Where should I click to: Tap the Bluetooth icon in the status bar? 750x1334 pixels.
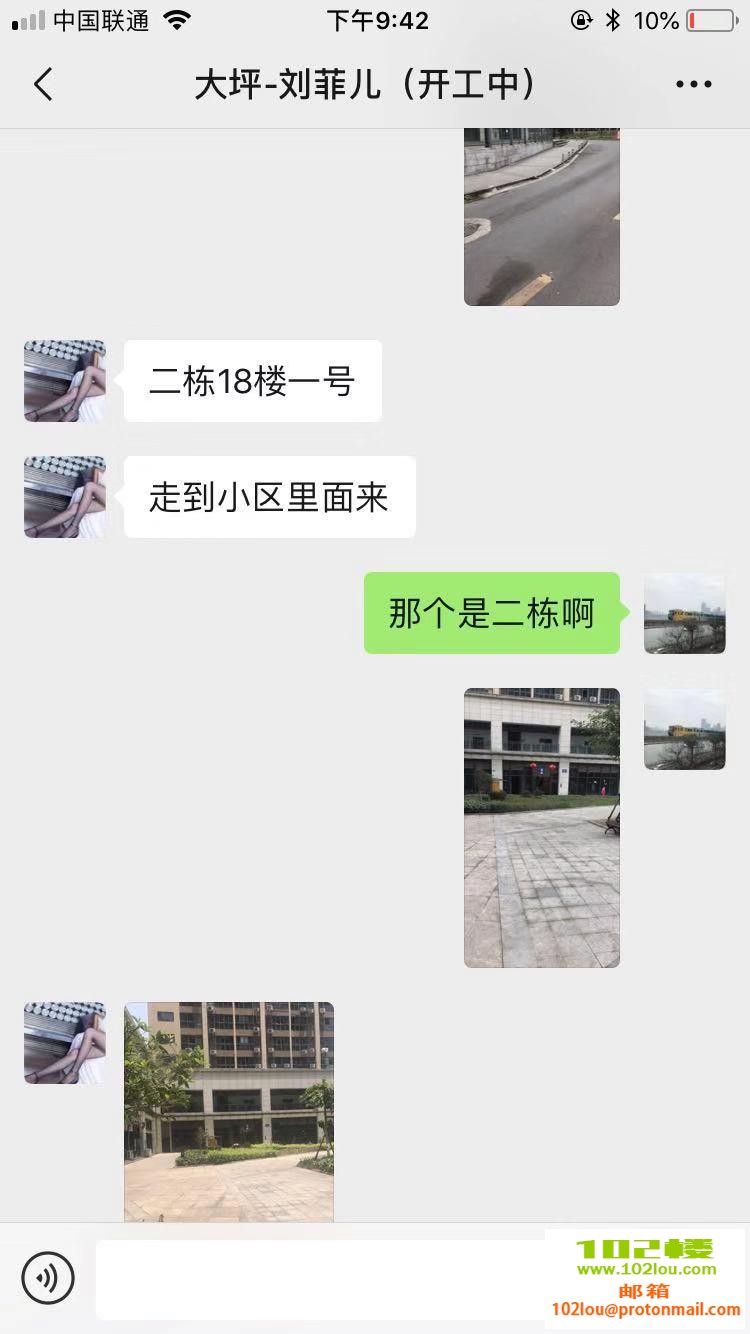614,19
